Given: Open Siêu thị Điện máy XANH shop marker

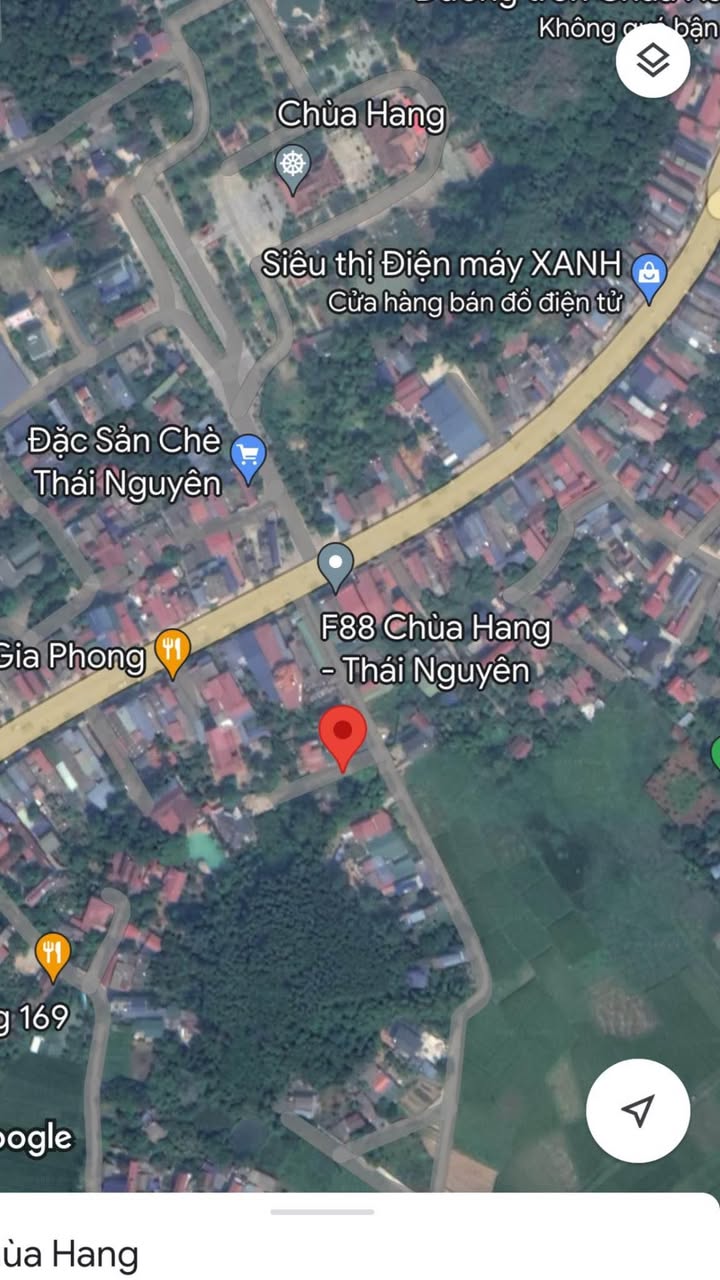Looking at the screenshot, I should pos(650,277).
